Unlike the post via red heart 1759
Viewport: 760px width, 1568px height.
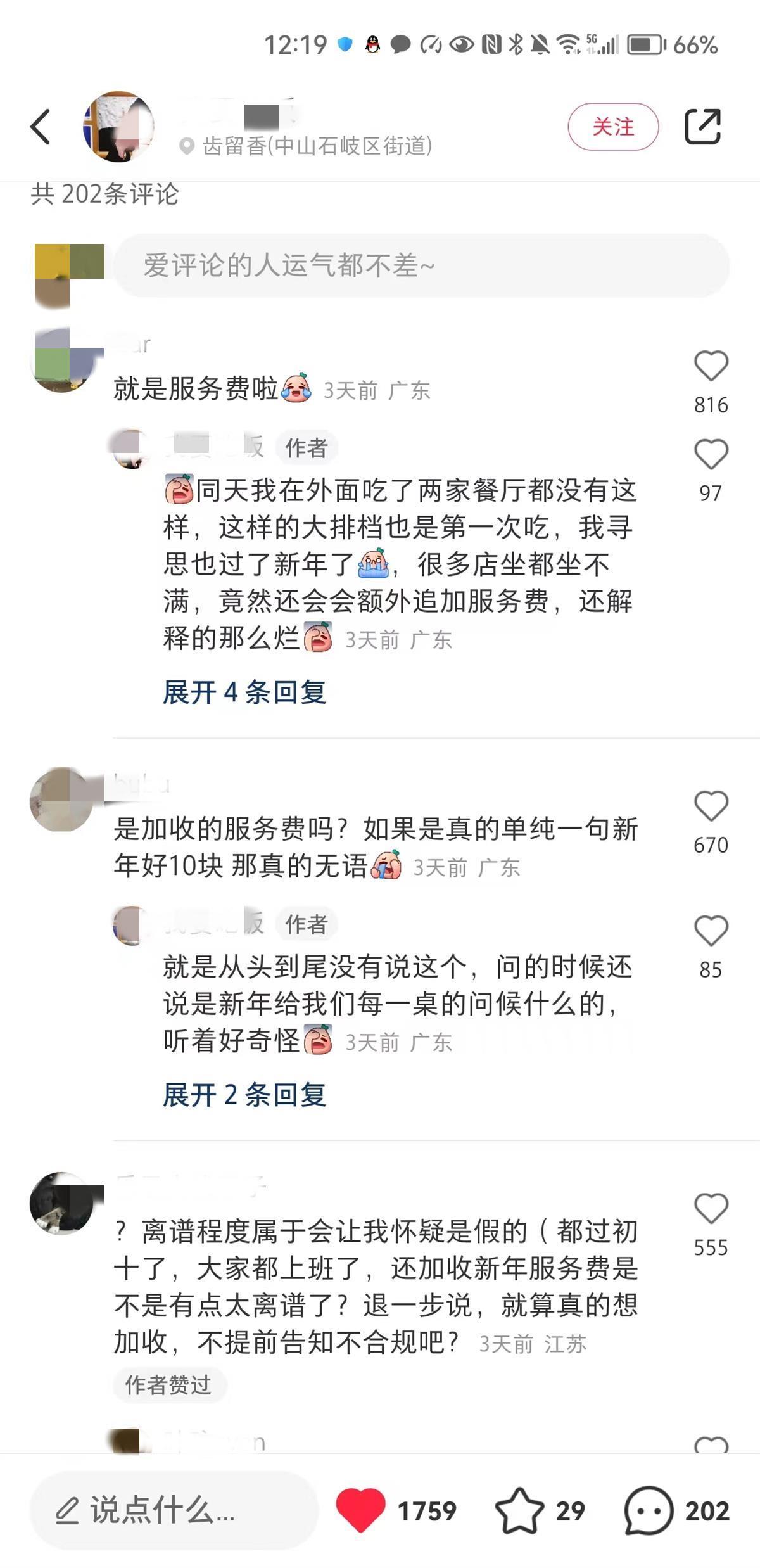pyautogui.click(x=360, y=1511)
